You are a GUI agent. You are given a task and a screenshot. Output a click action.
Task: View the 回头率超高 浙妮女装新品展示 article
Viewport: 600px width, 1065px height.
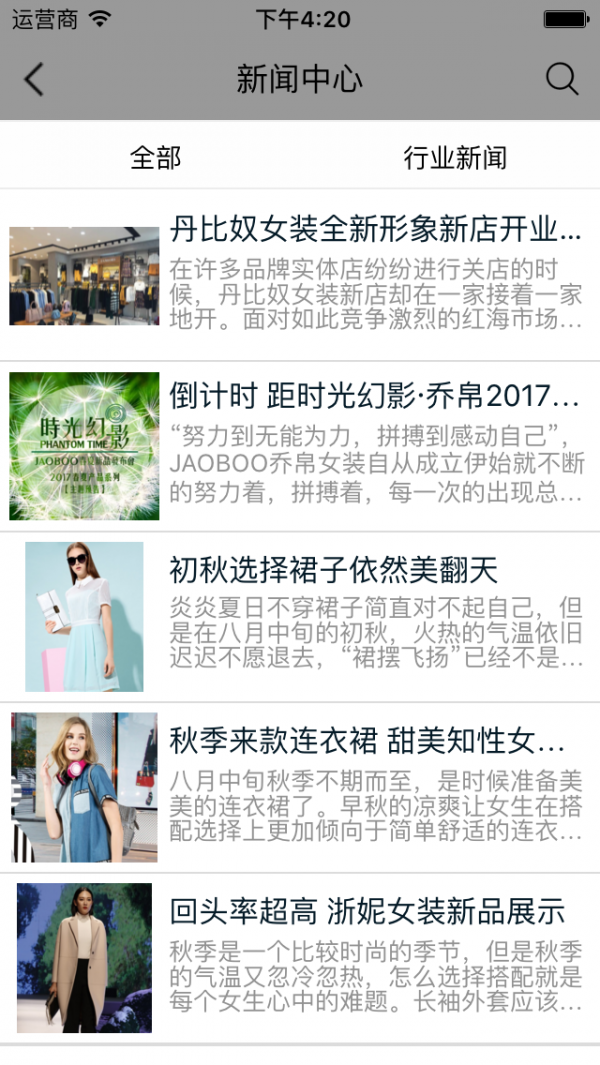[x=367, y=911]
